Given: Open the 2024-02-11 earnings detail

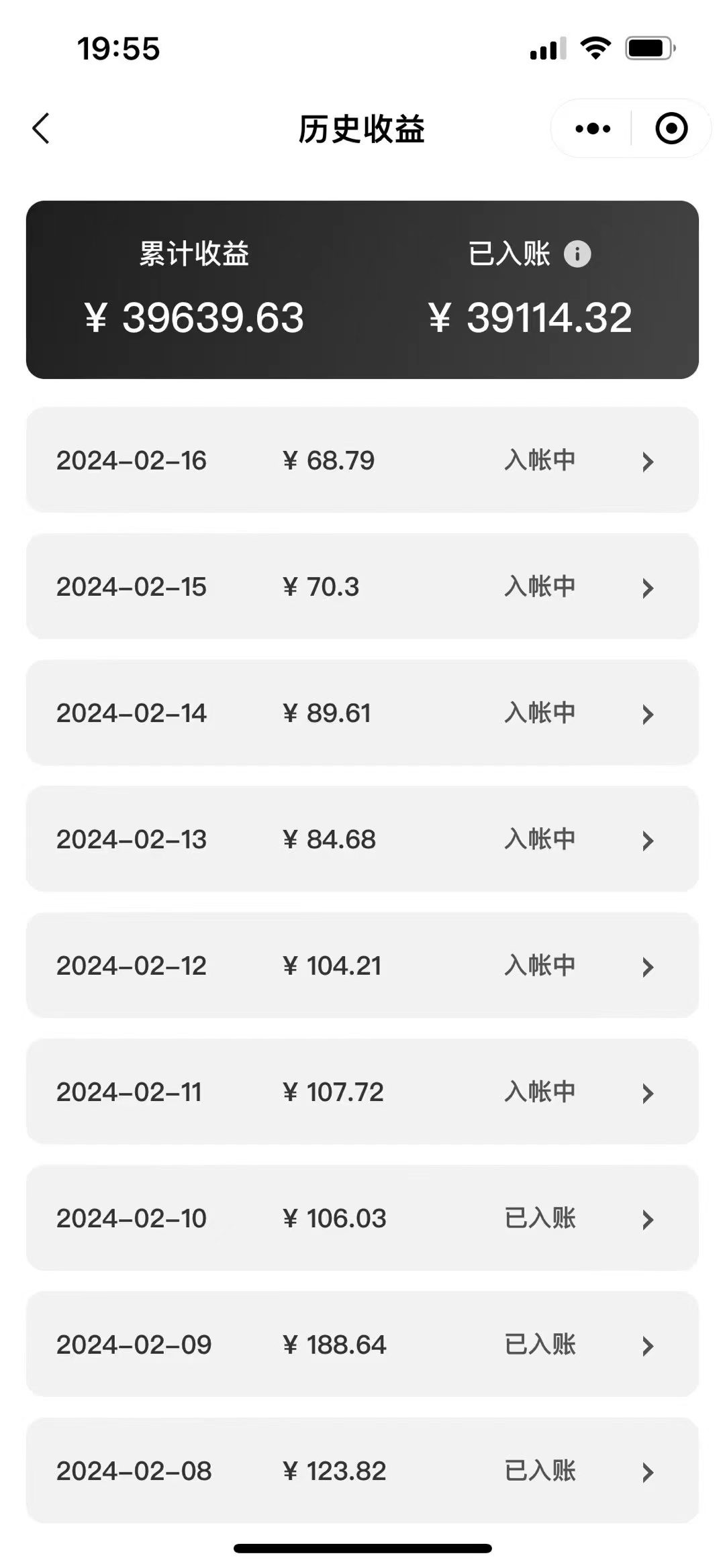Looking at the screenshot, I should pos(647,1092).
